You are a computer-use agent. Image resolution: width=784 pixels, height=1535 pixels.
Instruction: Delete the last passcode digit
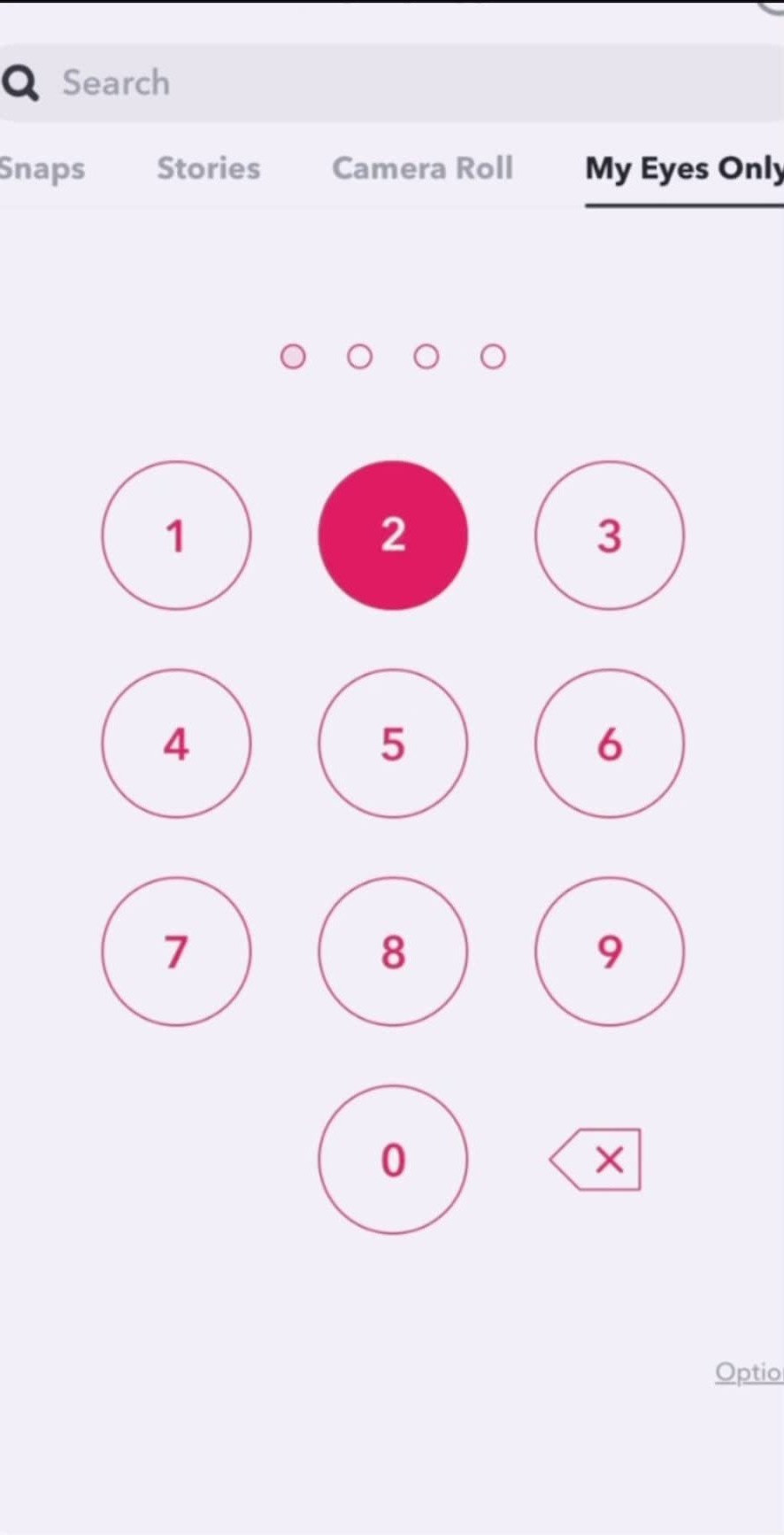point(597,1160)
